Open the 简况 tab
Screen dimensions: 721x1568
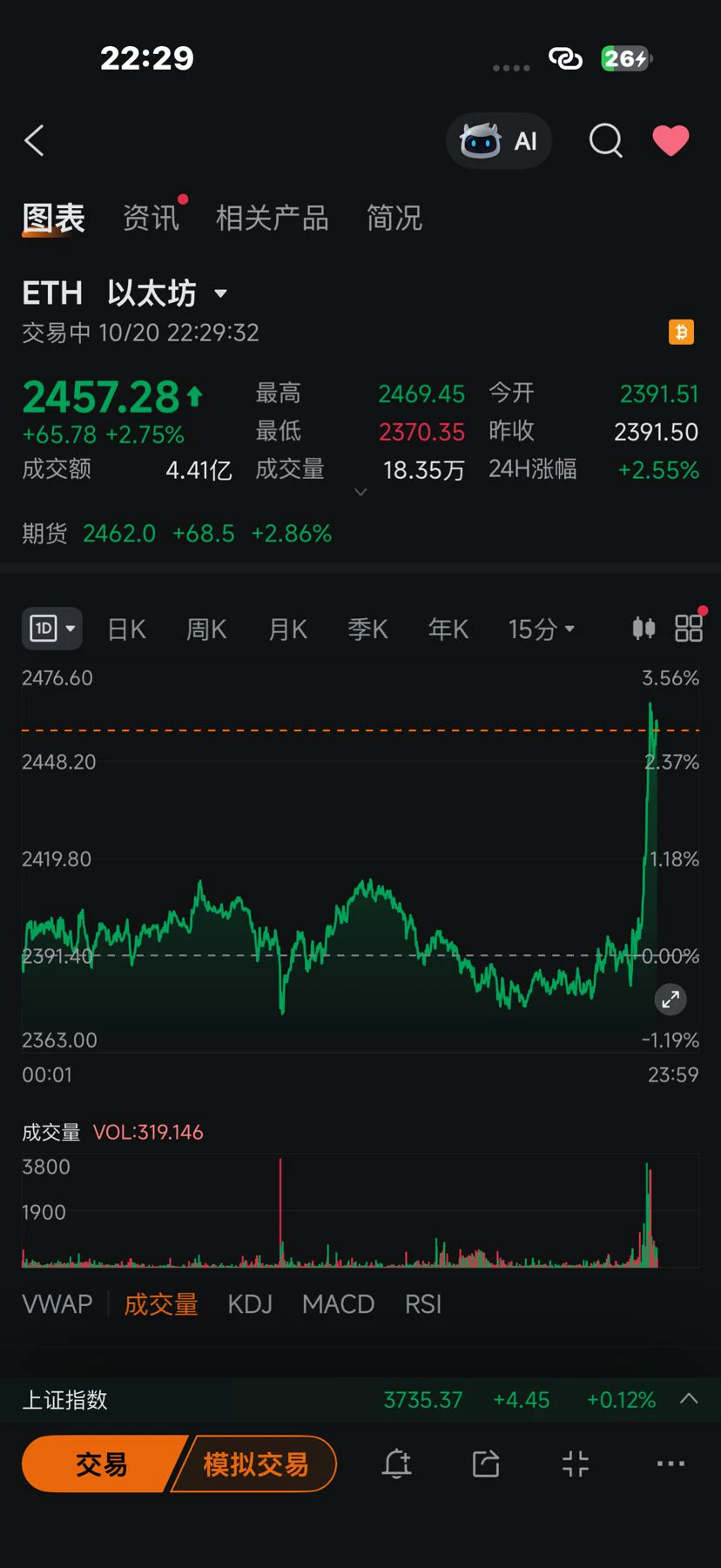(x=394, y=218)
